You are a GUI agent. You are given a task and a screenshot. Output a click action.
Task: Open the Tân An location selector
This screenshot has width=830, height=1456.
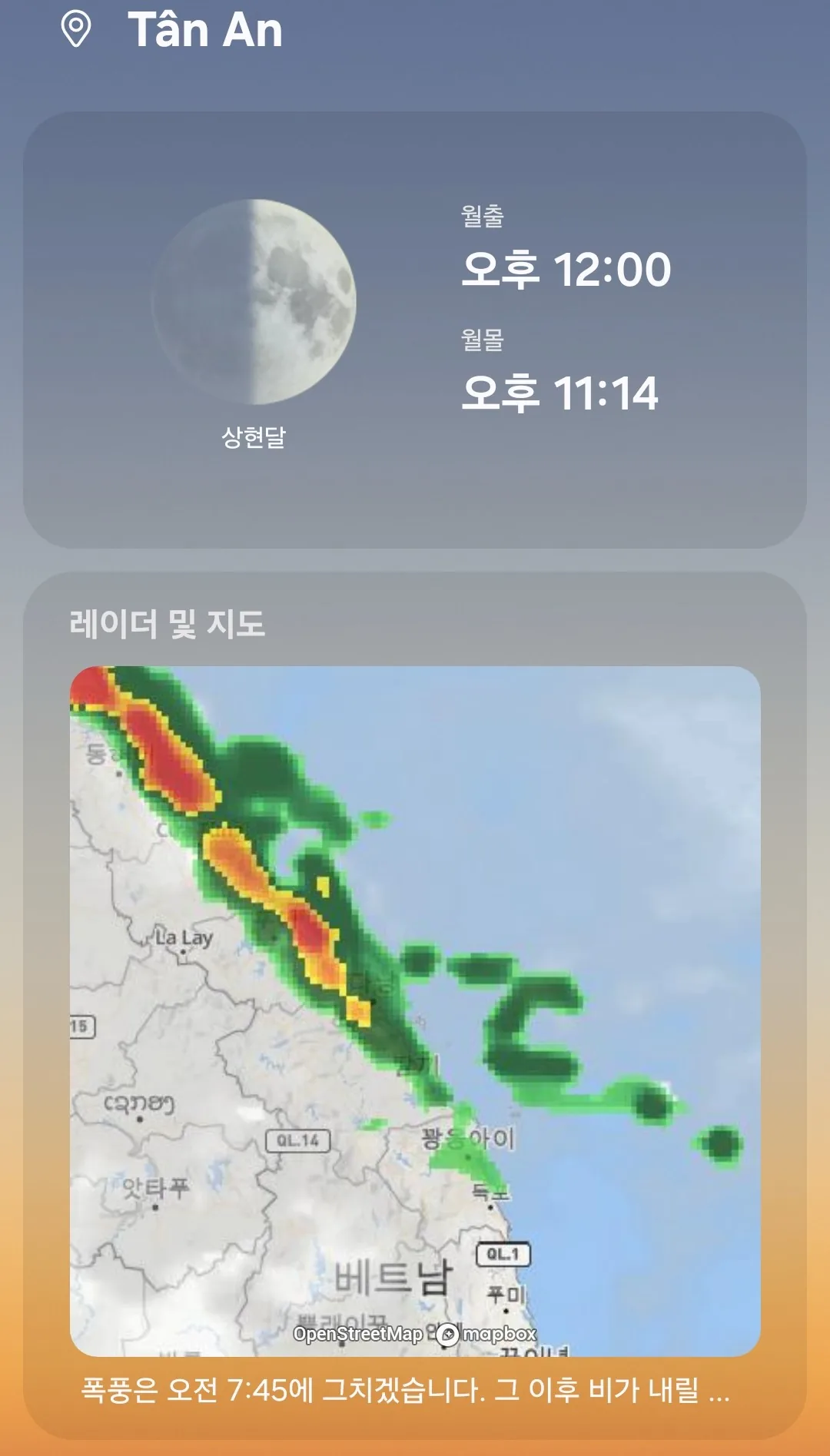pyautogui.click(x=172, y=30)
